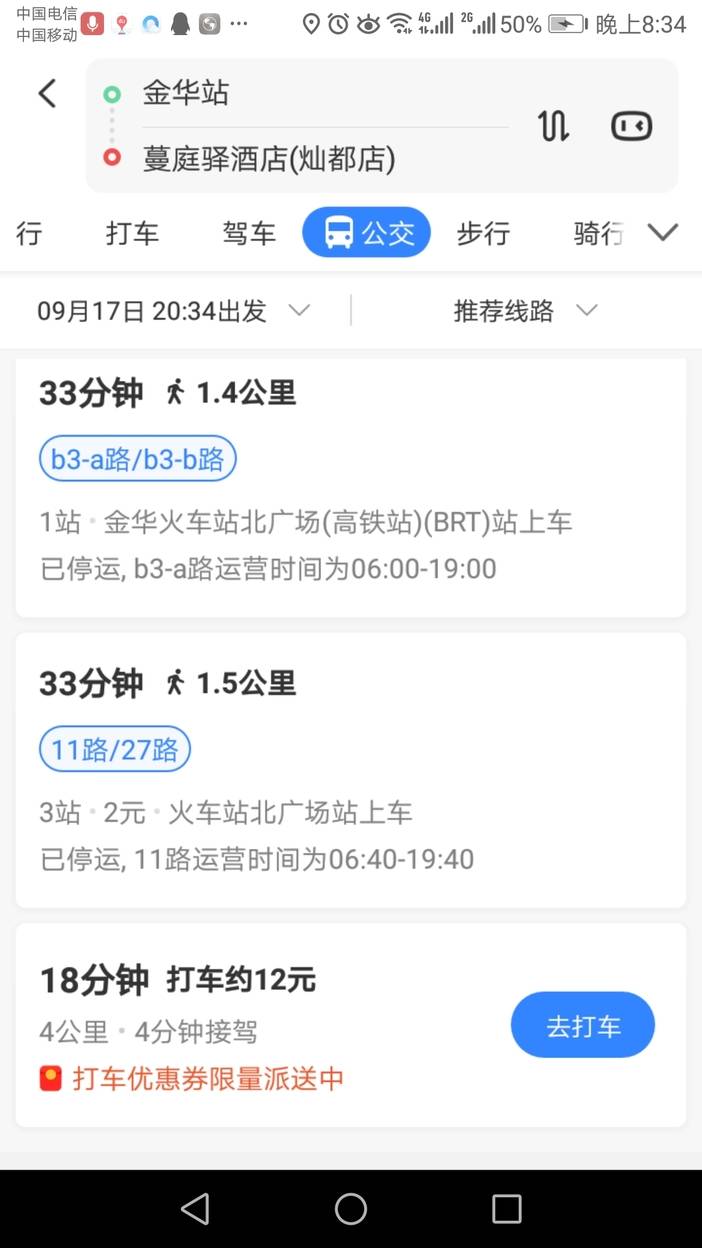Screen dimensions: 702x1248
Task: Open the 推荐线路 sorting dropdown
Action: (525, 311)
